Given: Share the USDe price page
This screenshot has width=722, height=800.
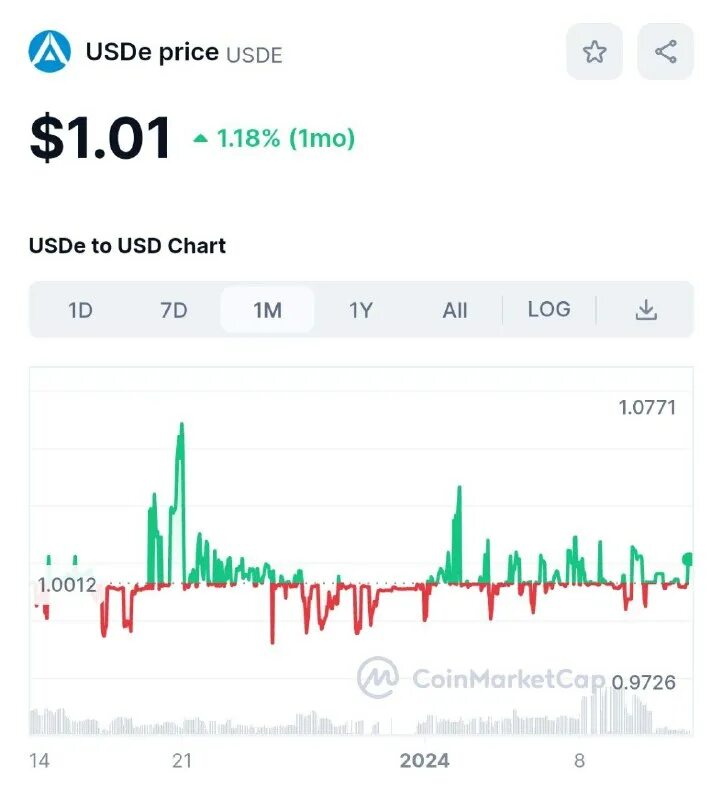Looking at the screenshot, I should point(666,52).
